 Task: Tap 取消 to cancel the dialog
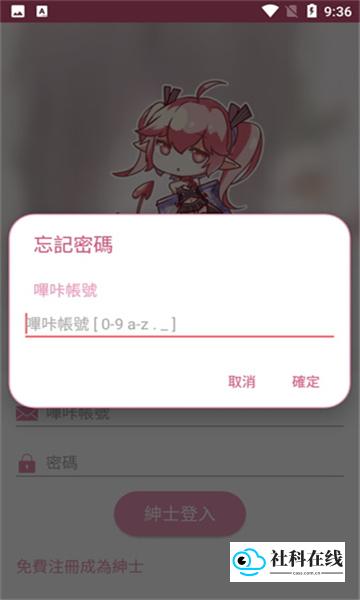241,382
